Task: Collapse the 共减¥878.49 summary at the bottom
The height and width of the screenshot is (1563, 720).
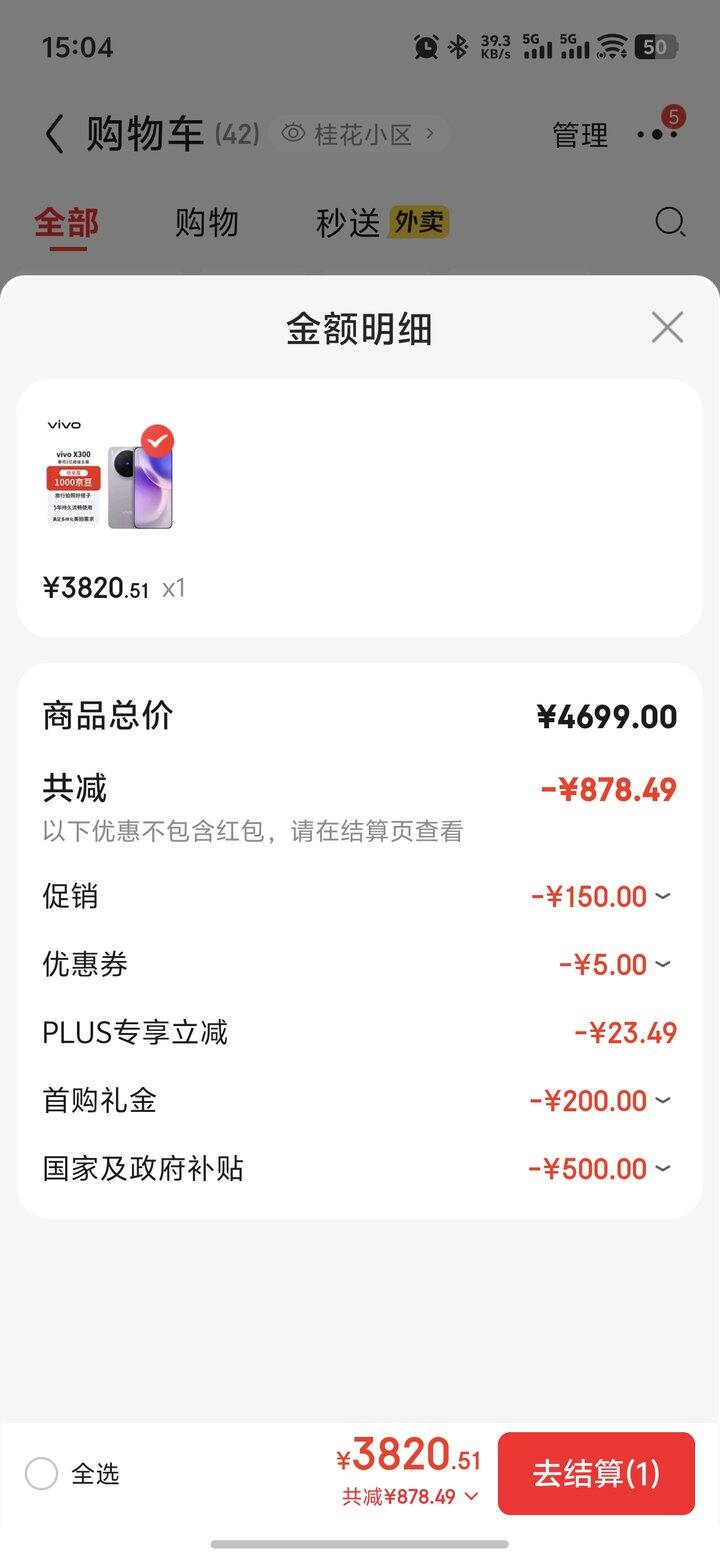Action: (411, 1497)
